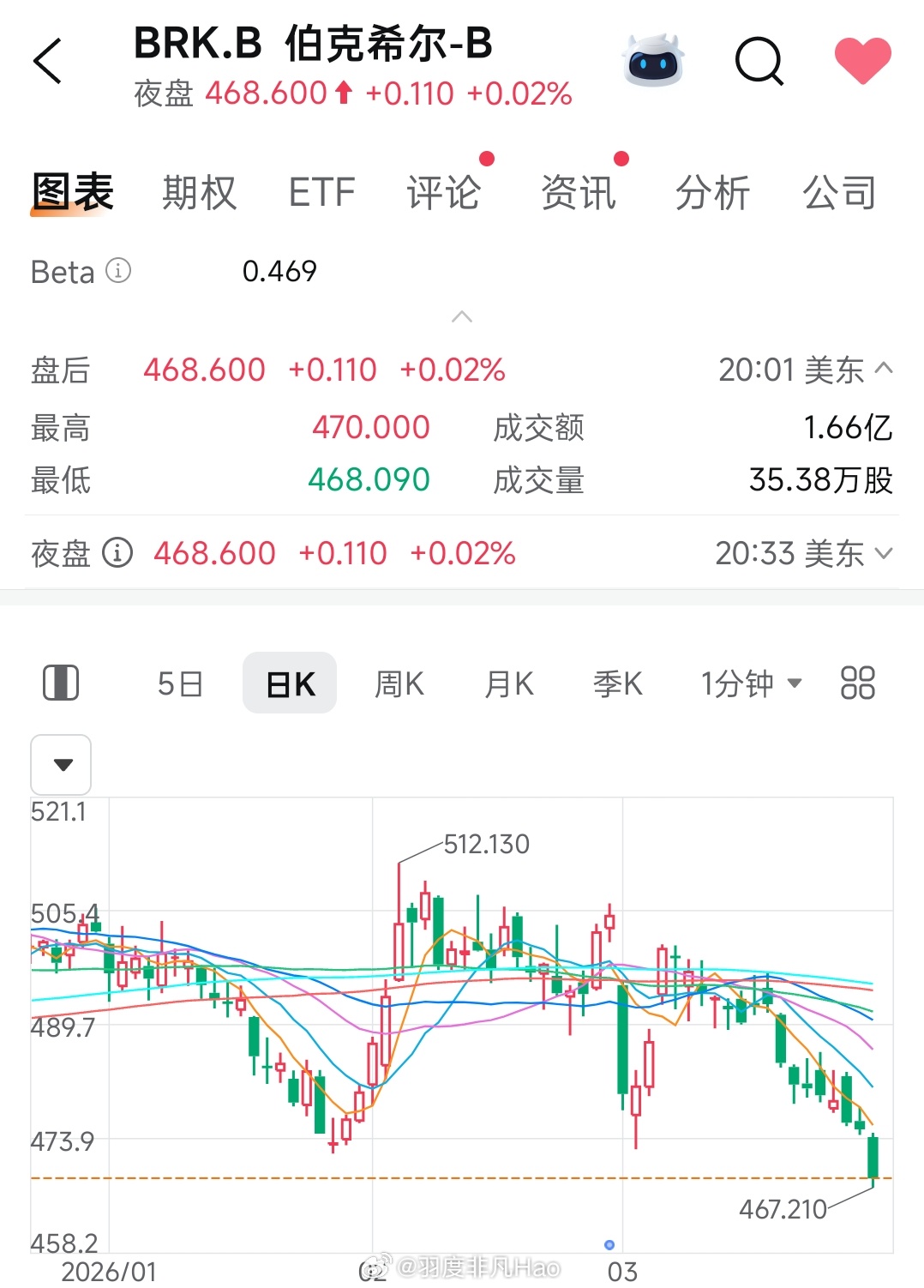Collapse the 盘后 row with its chevron

coord(884,369)
